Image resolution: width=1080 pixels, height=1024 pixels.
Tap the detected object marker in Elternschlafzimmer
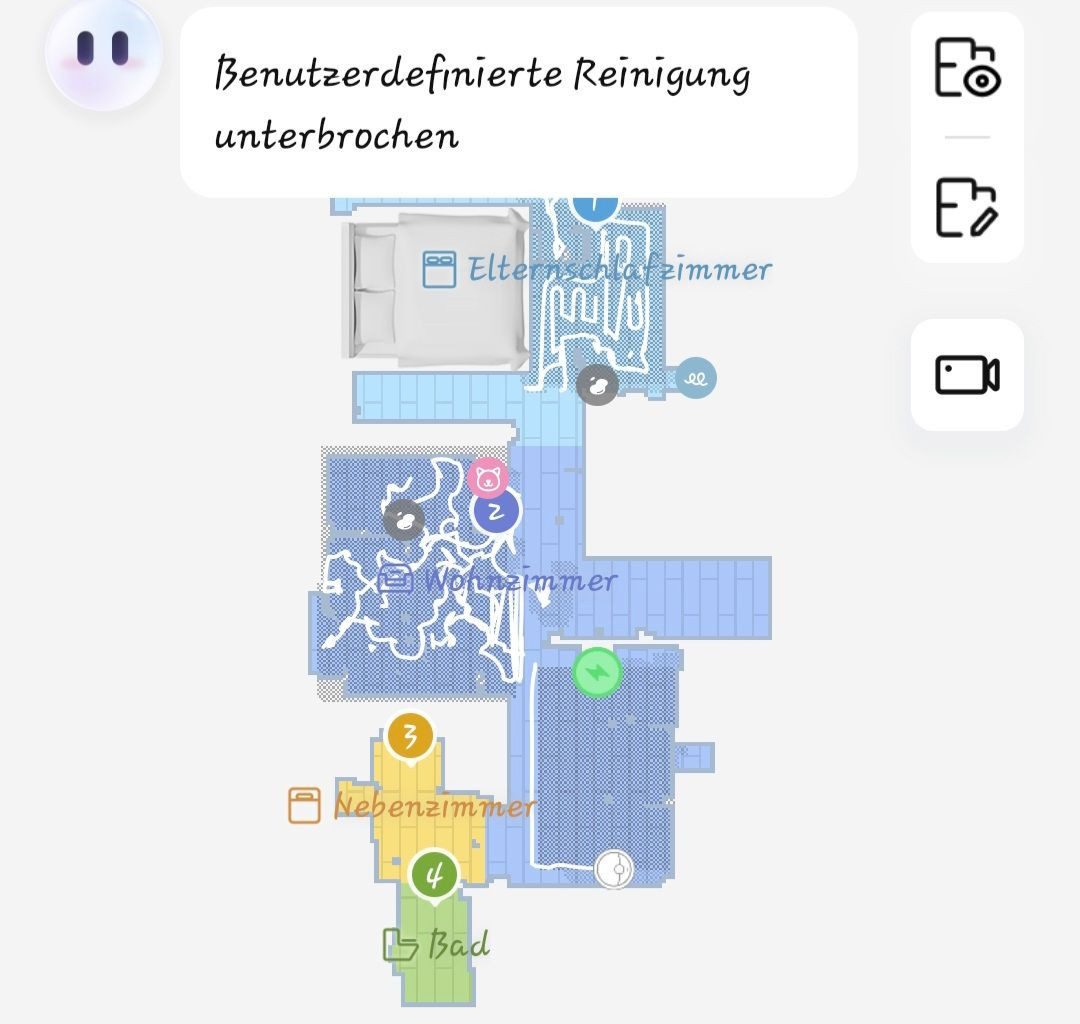(x=597, y=384)
